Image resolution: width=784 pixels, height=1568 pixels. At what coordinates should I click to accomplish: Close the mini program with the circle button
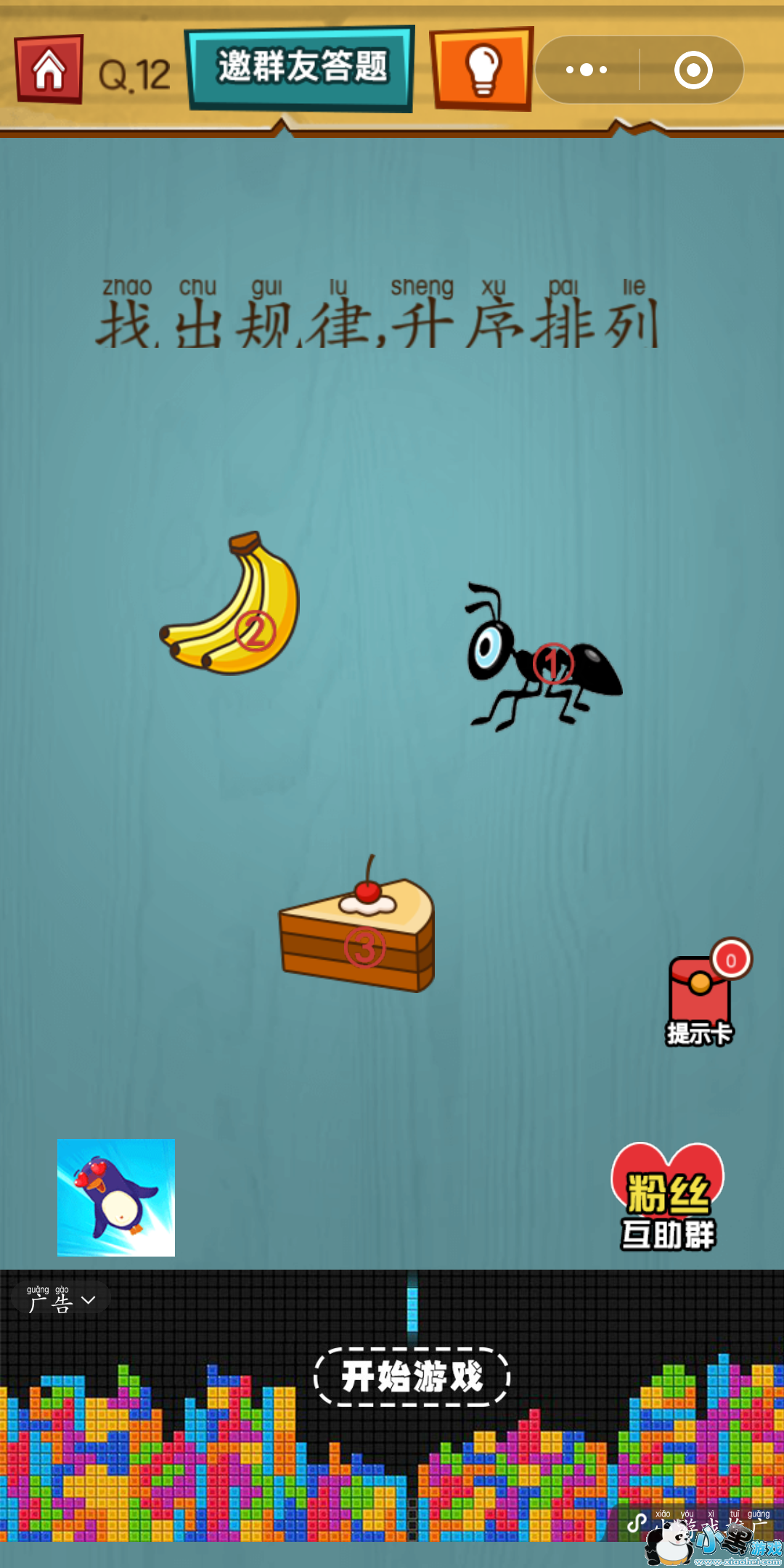693,70
